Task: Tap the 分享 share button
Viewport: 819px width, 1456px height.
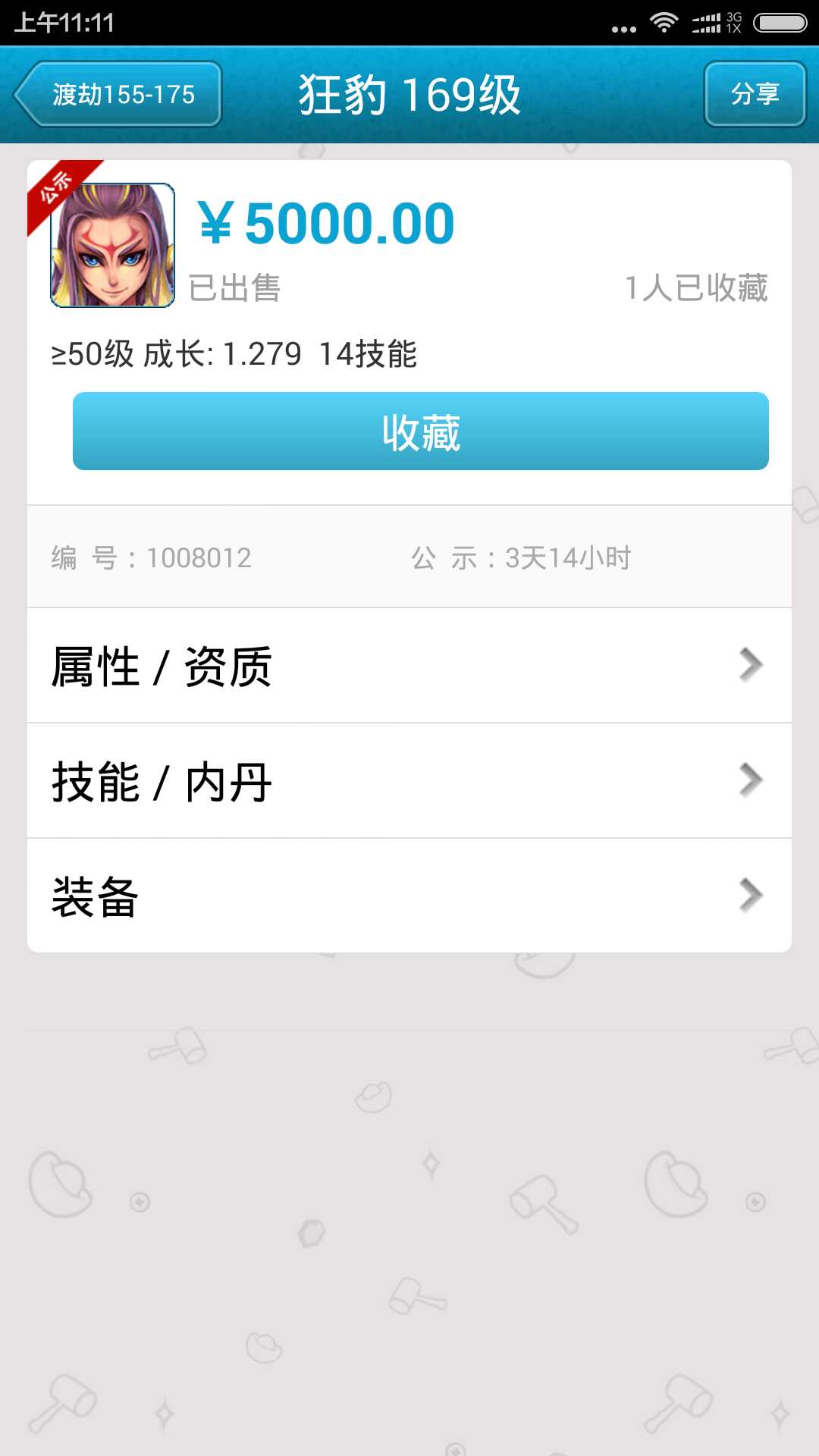Action: point(755,94)
